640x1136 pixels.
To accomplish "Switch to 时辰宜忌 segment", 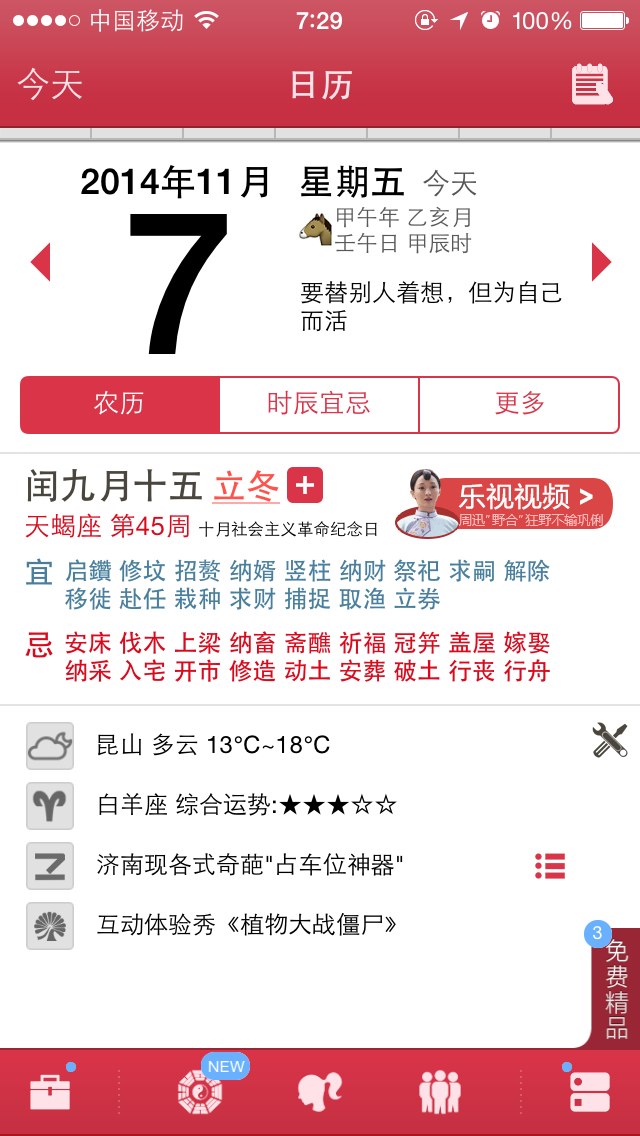I will (319, 404).
